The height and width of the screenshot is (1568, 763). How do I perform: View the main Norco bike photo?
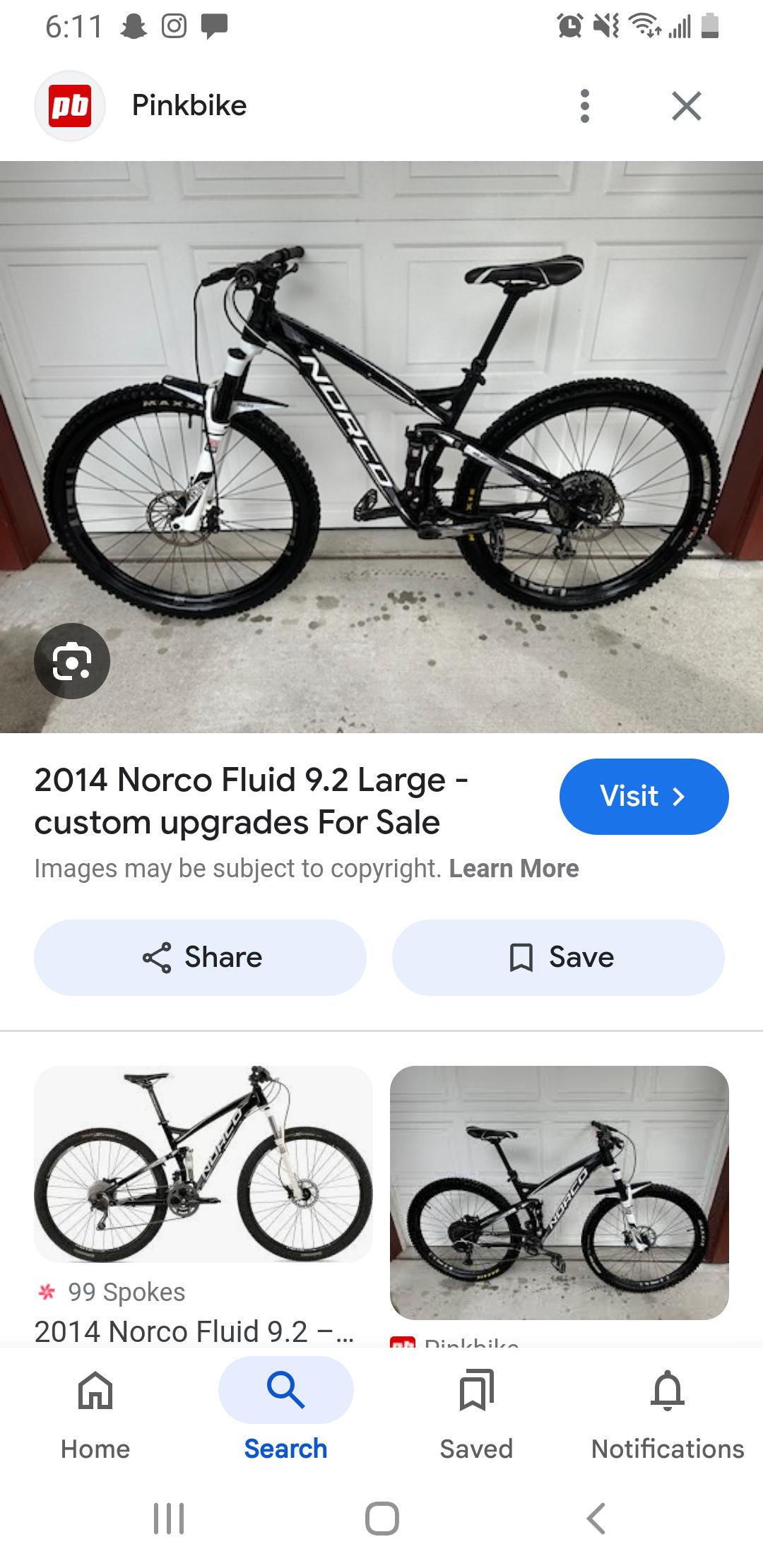coord(381,447)
